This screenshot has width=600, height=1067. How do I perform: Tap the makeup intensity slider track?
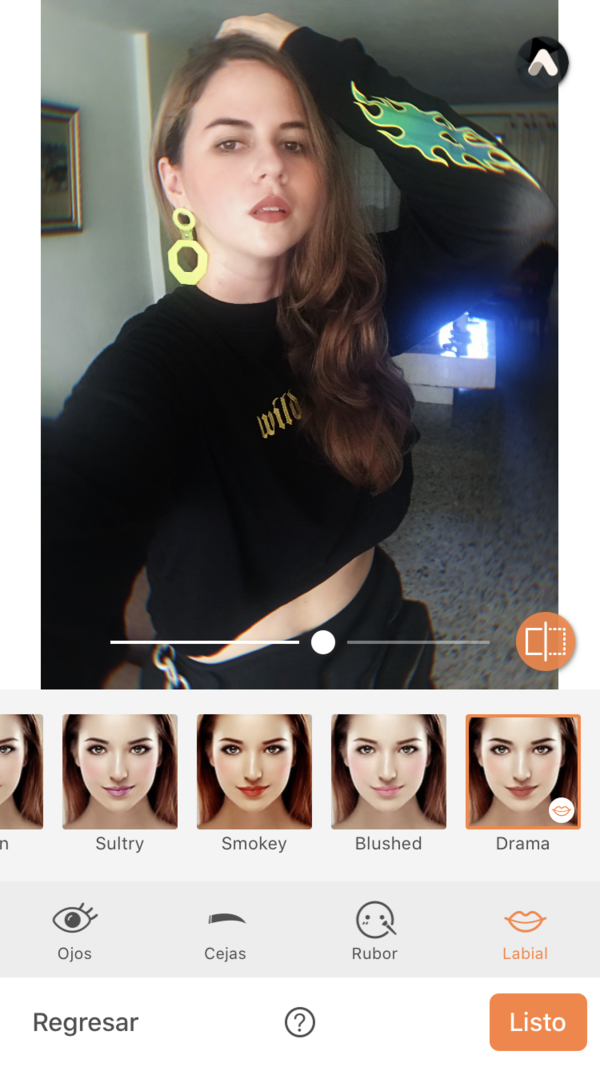pyautogui.click(x=420, y=642)
